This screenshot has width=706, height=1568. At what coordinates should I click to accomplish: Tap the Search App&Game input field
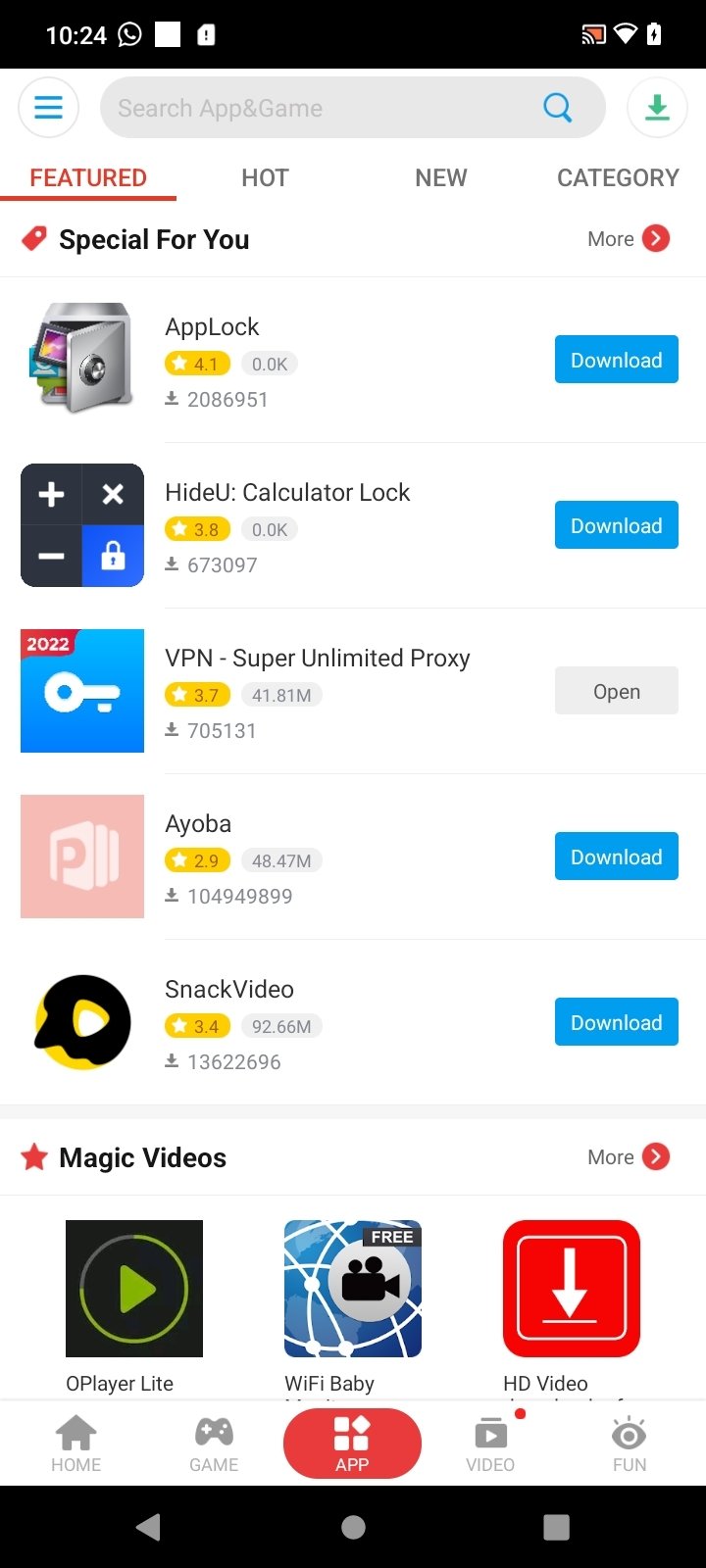324,108
